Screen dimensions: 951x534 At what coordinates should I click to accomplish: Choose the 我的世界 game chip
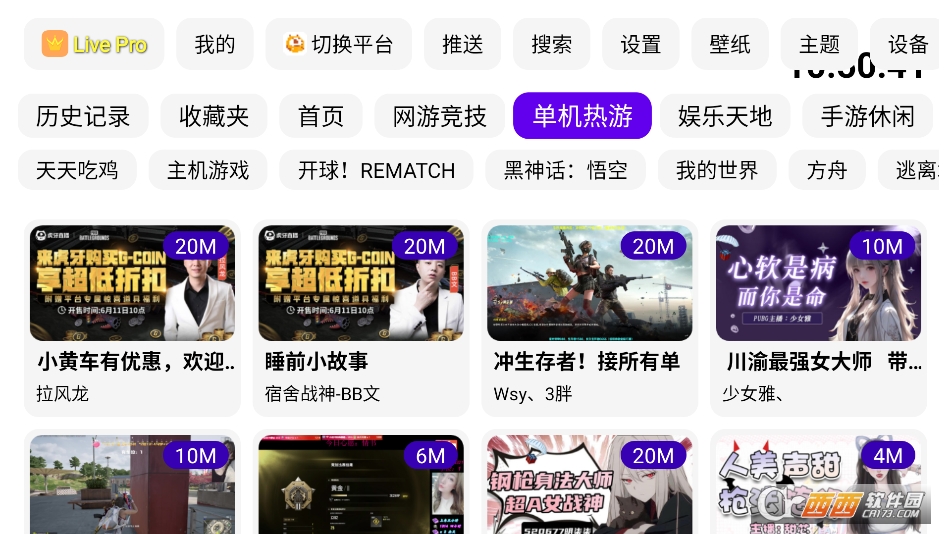[716, 170]
